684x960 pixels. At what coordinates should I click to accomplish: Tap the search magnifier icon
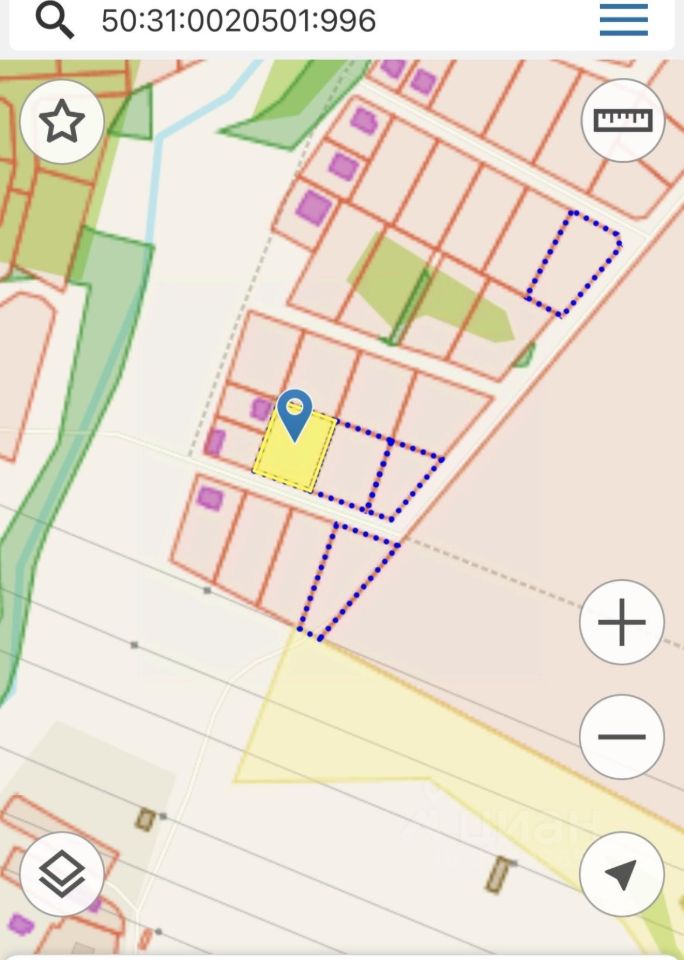pyautogui.click(x=55, y=20)
